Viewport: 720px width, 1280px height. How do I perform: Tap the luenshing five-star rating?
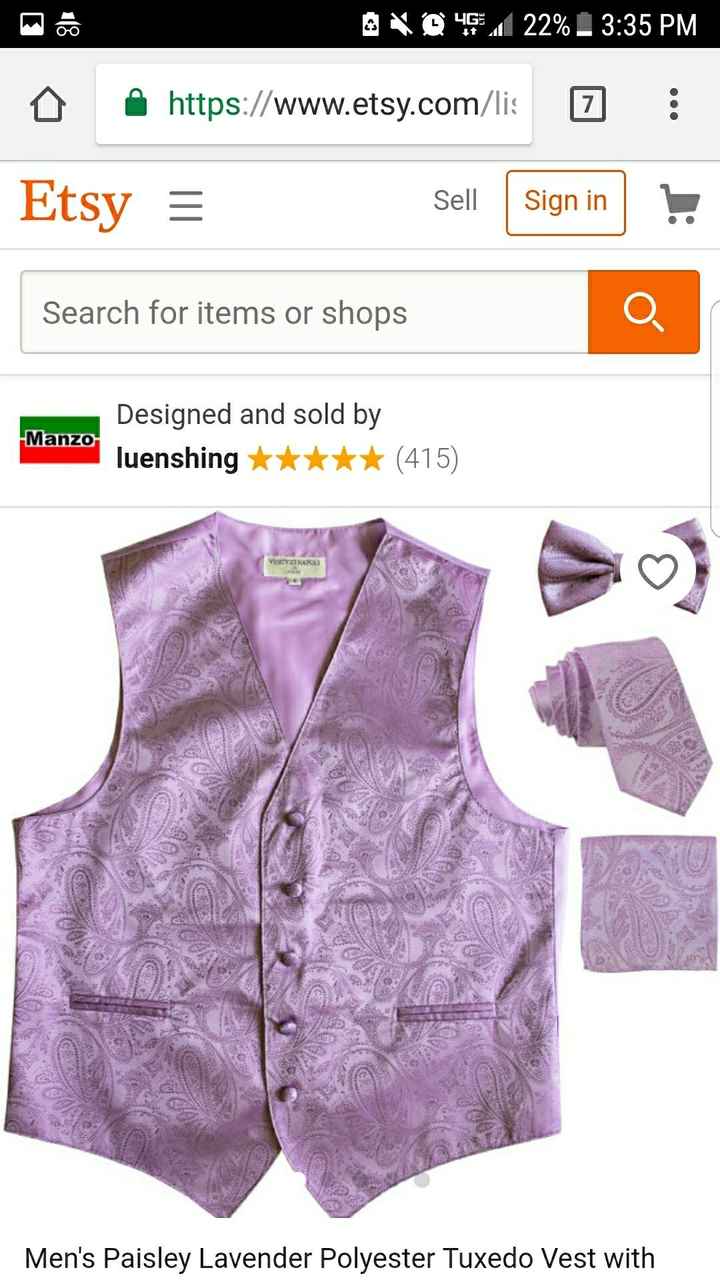(x=315, y=458)
